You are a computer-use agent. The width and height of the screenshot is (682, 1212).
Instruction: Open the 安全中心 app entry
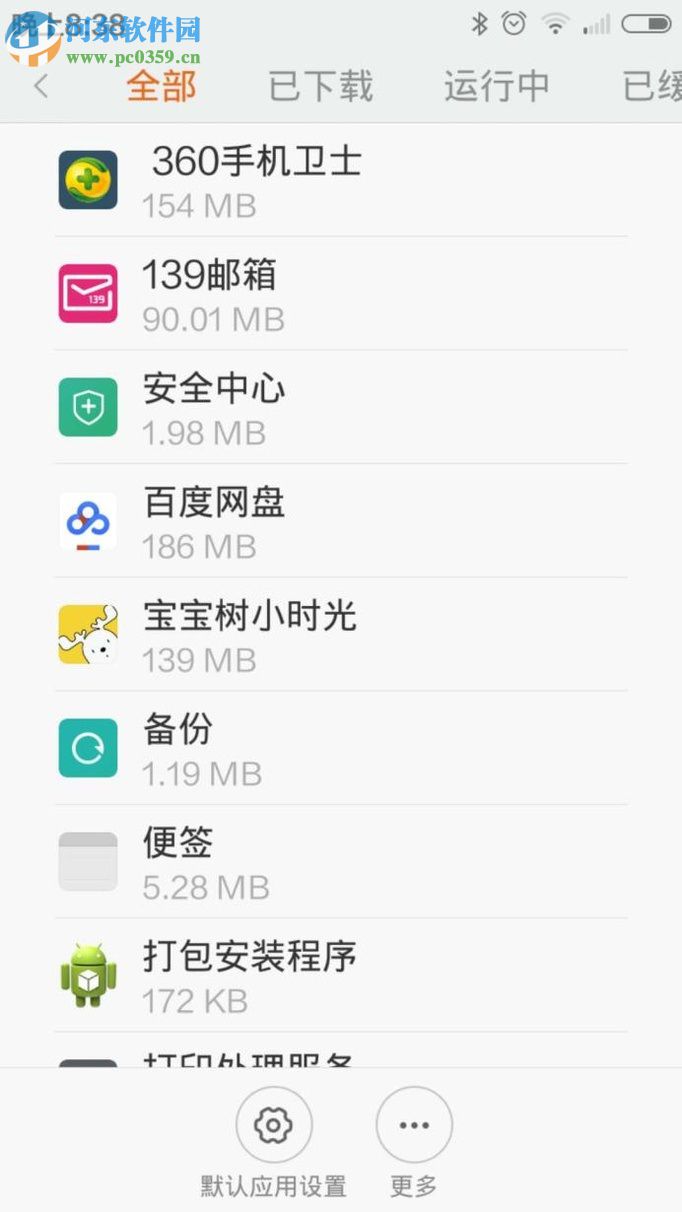340,408
